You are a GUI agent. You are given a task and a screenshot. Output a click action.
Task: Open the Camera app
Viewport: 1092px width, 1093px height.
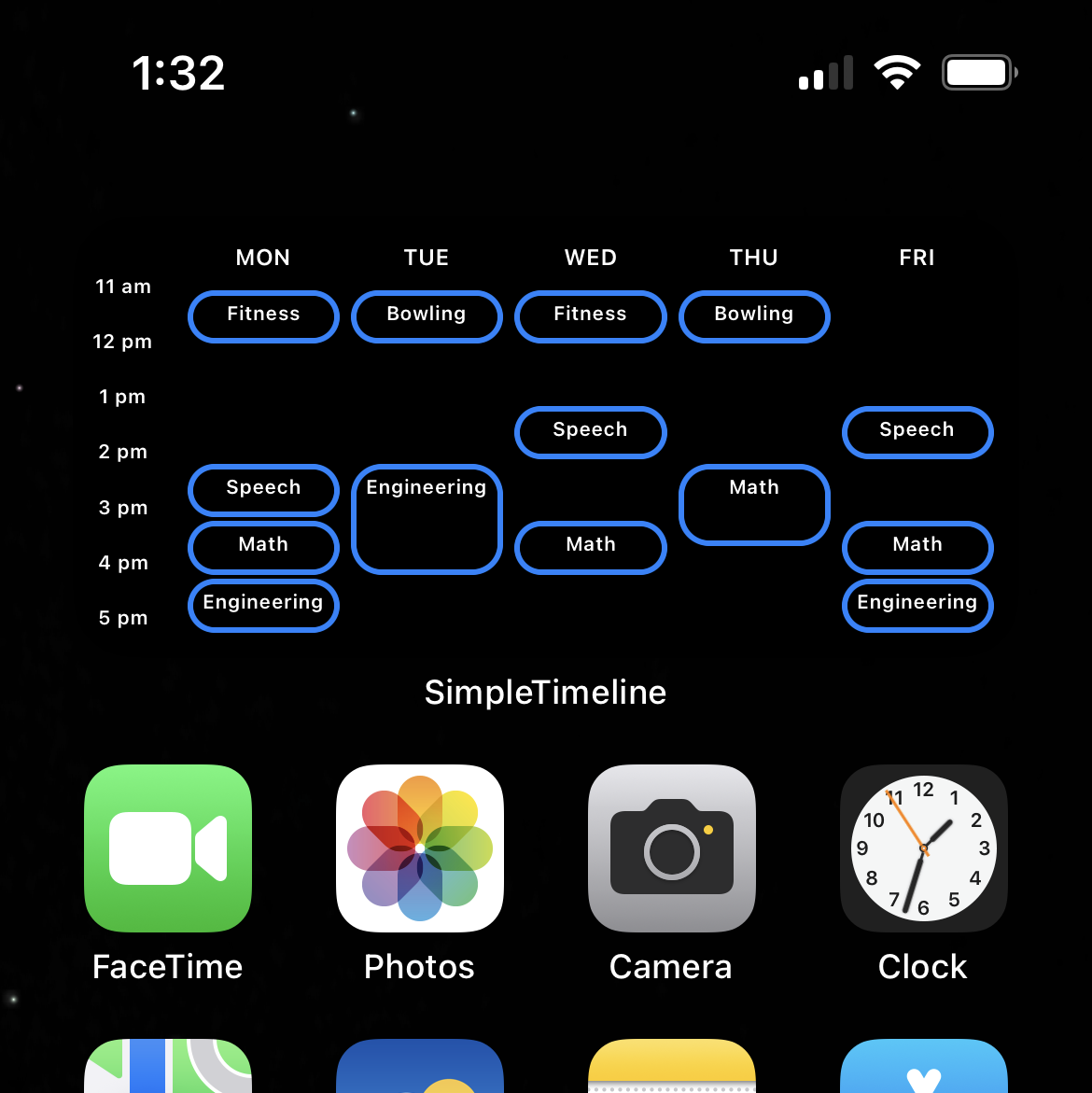[671, 848]
